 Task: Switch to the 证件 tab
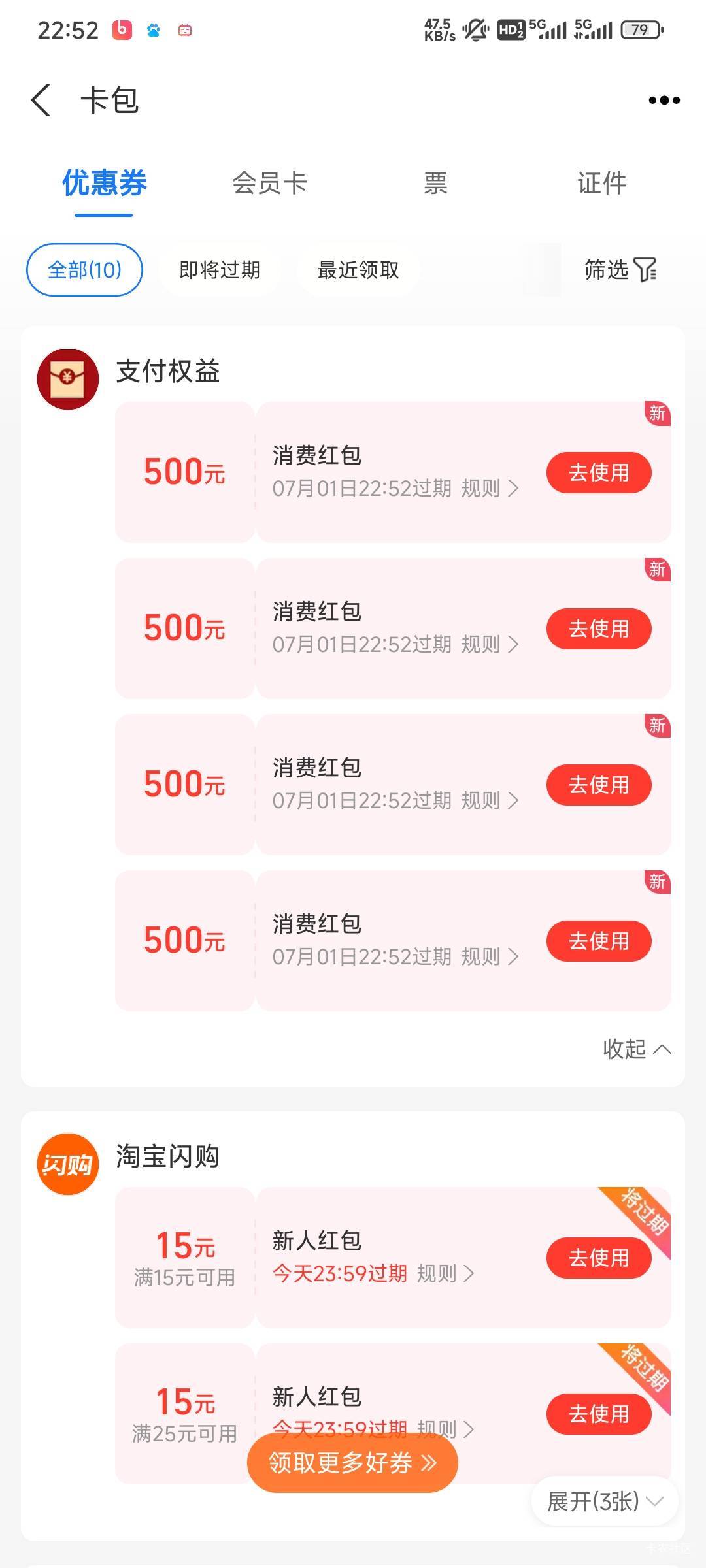coord(601,183)
